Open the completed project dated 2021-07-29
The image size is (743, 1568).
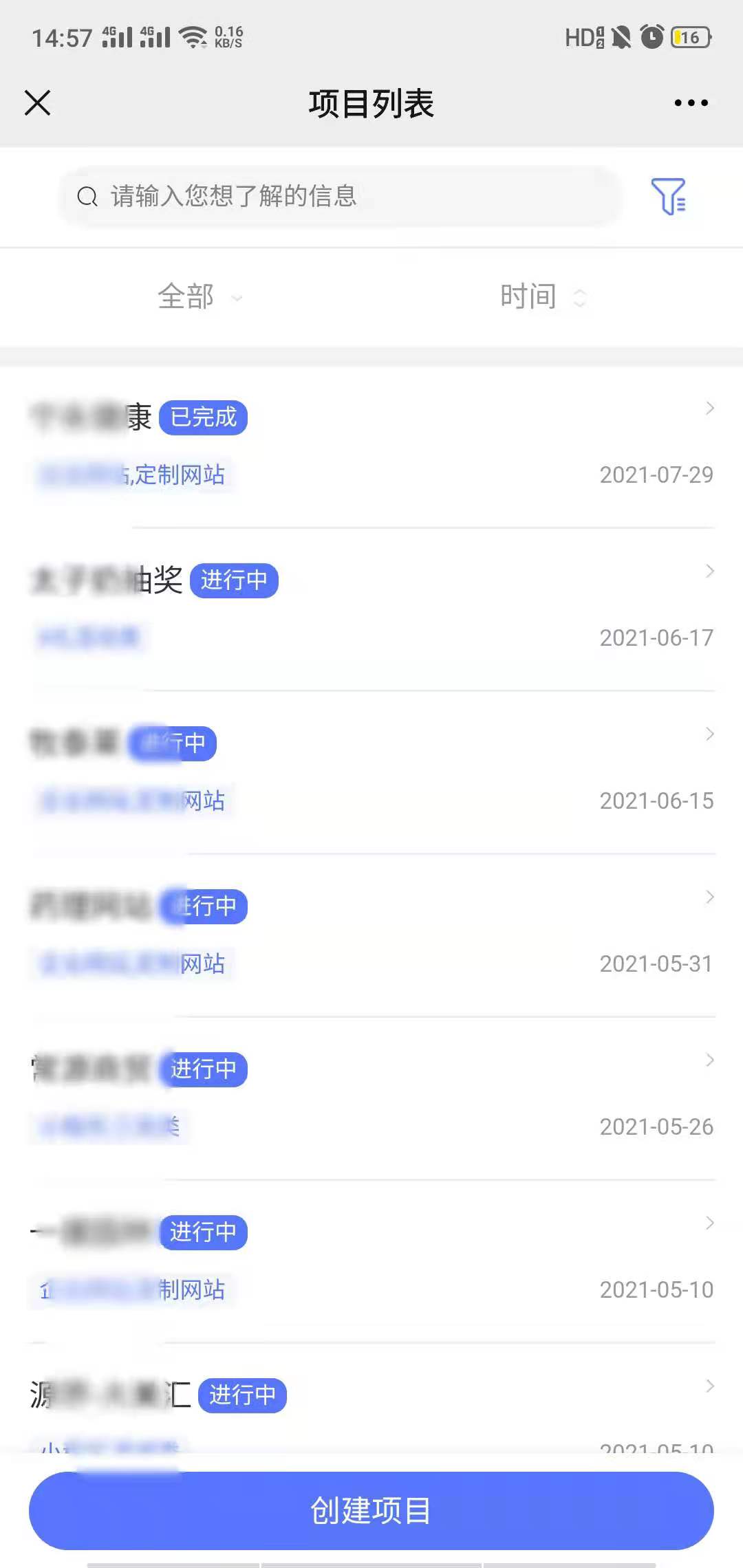[x=371, y=446]
